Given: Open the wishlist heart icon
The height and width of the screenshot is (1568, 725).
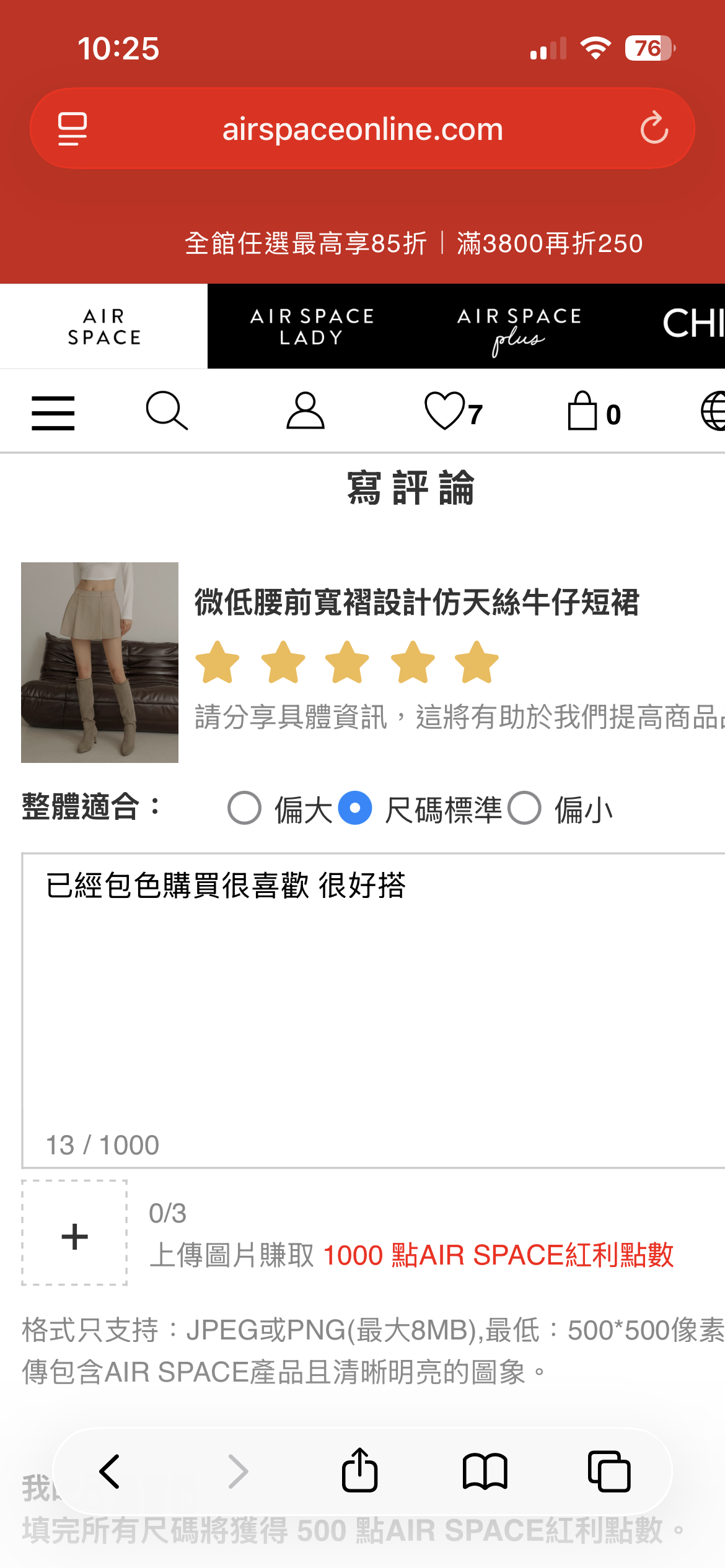Looking at the screenshot, I should tap(445, 411).
